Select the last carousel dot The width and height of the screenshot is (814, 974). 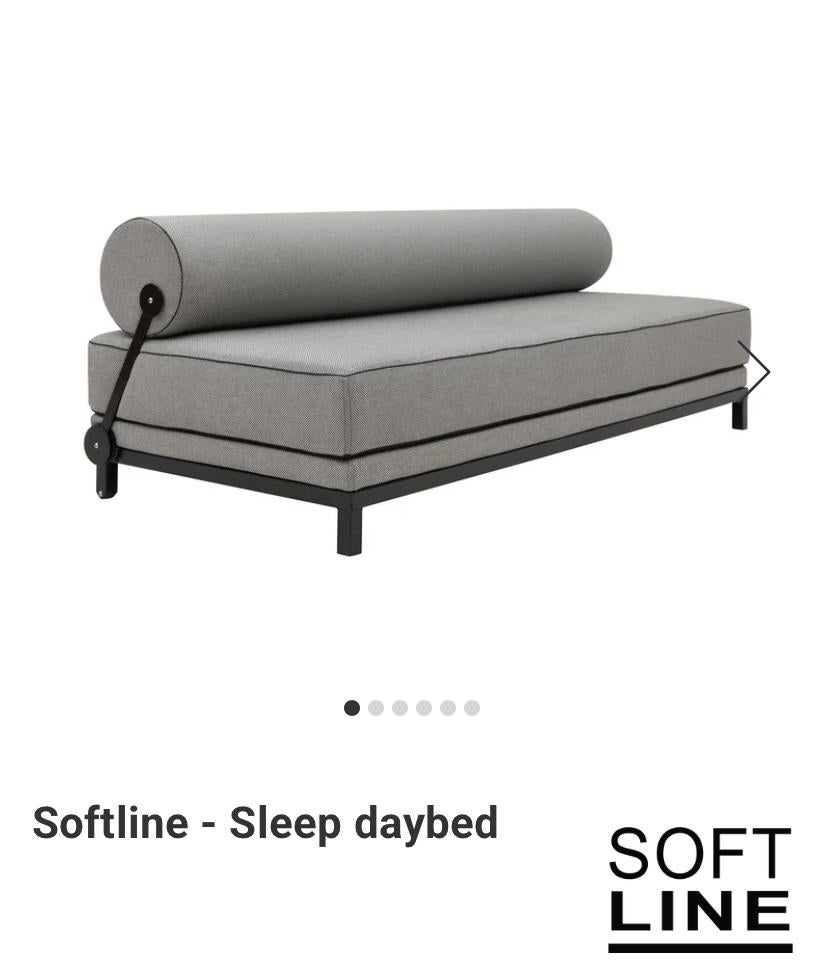[x=469, y=707]
